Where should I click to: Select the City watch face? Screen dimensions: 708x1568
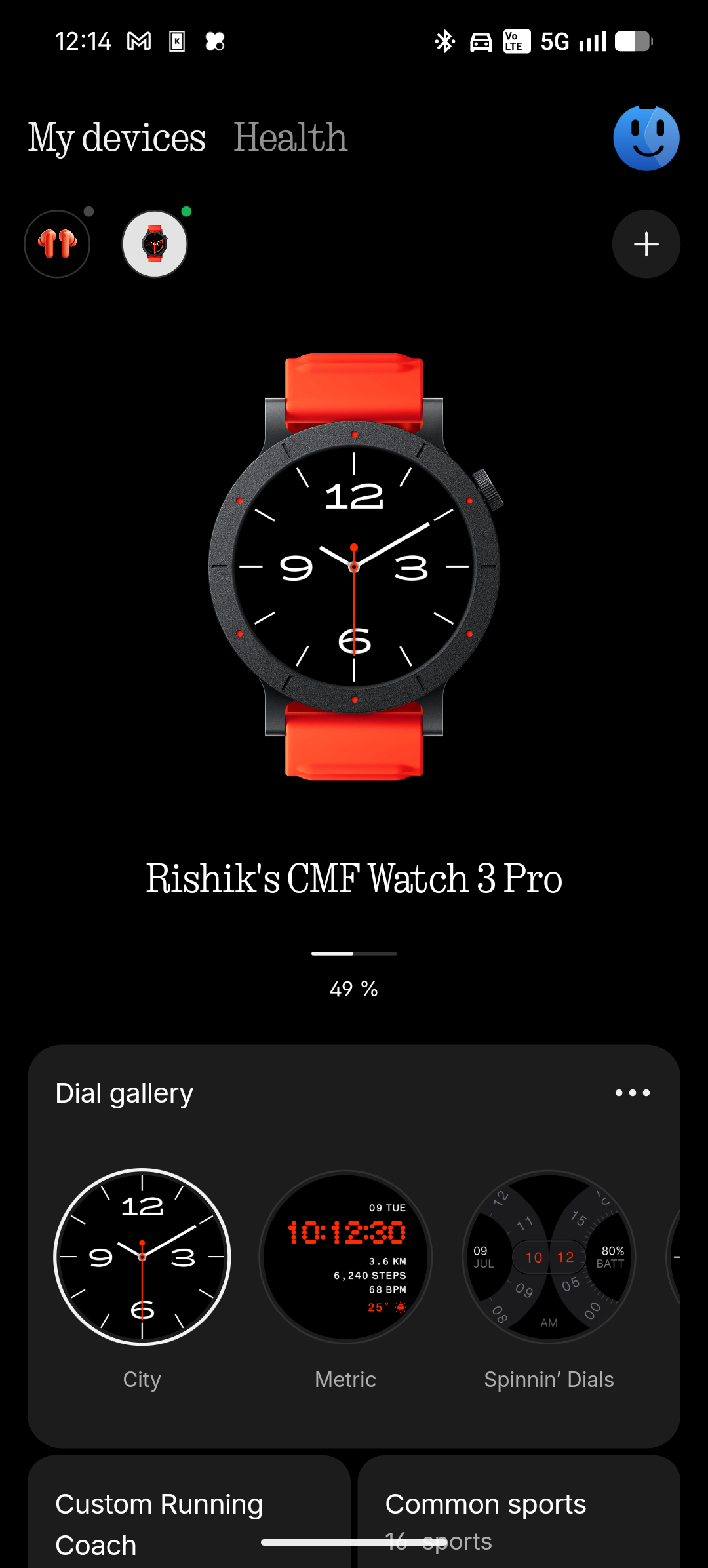(142, 1257)
